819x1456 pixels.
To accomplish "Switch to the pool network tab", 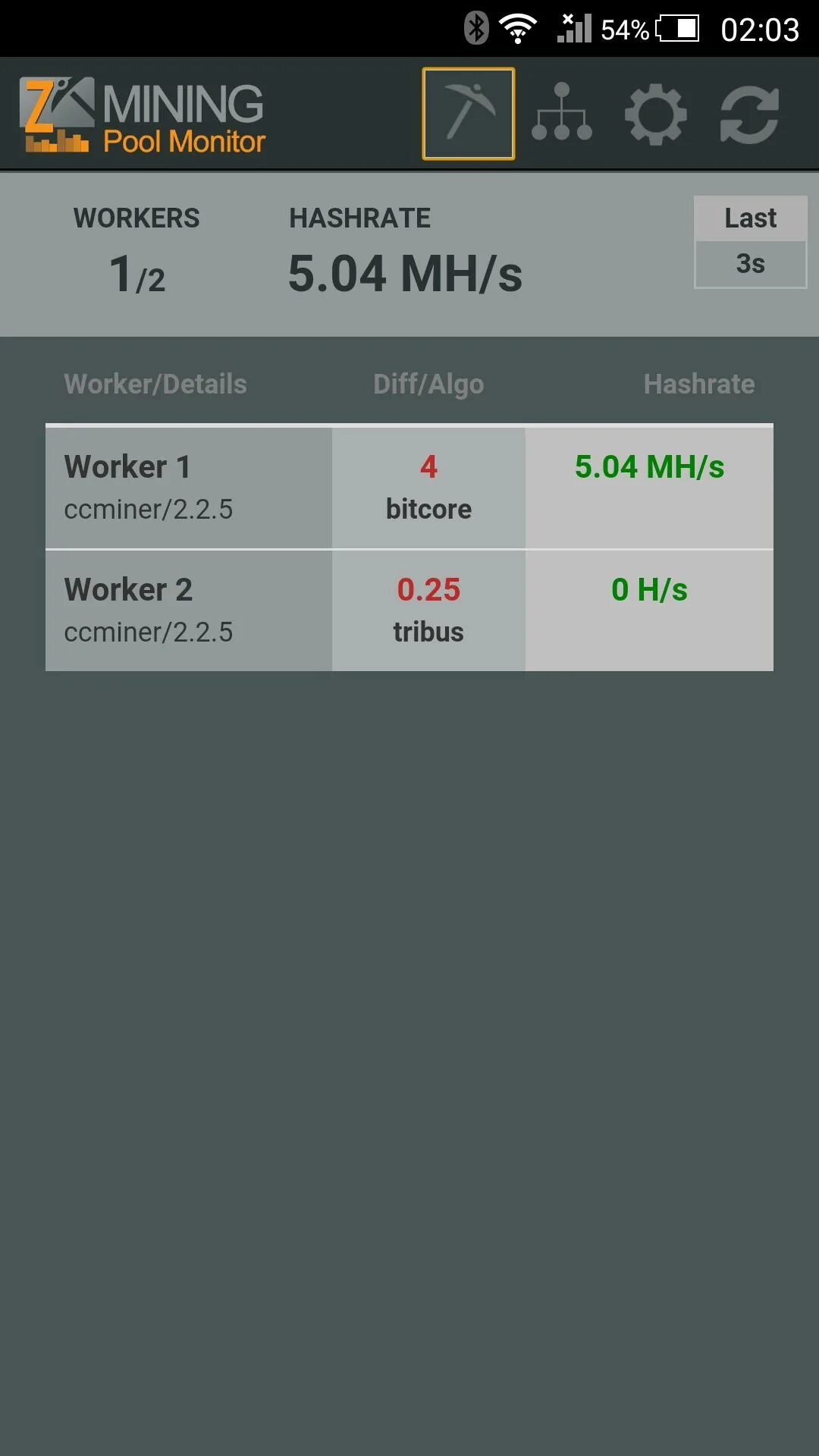I will click(562, 114).
